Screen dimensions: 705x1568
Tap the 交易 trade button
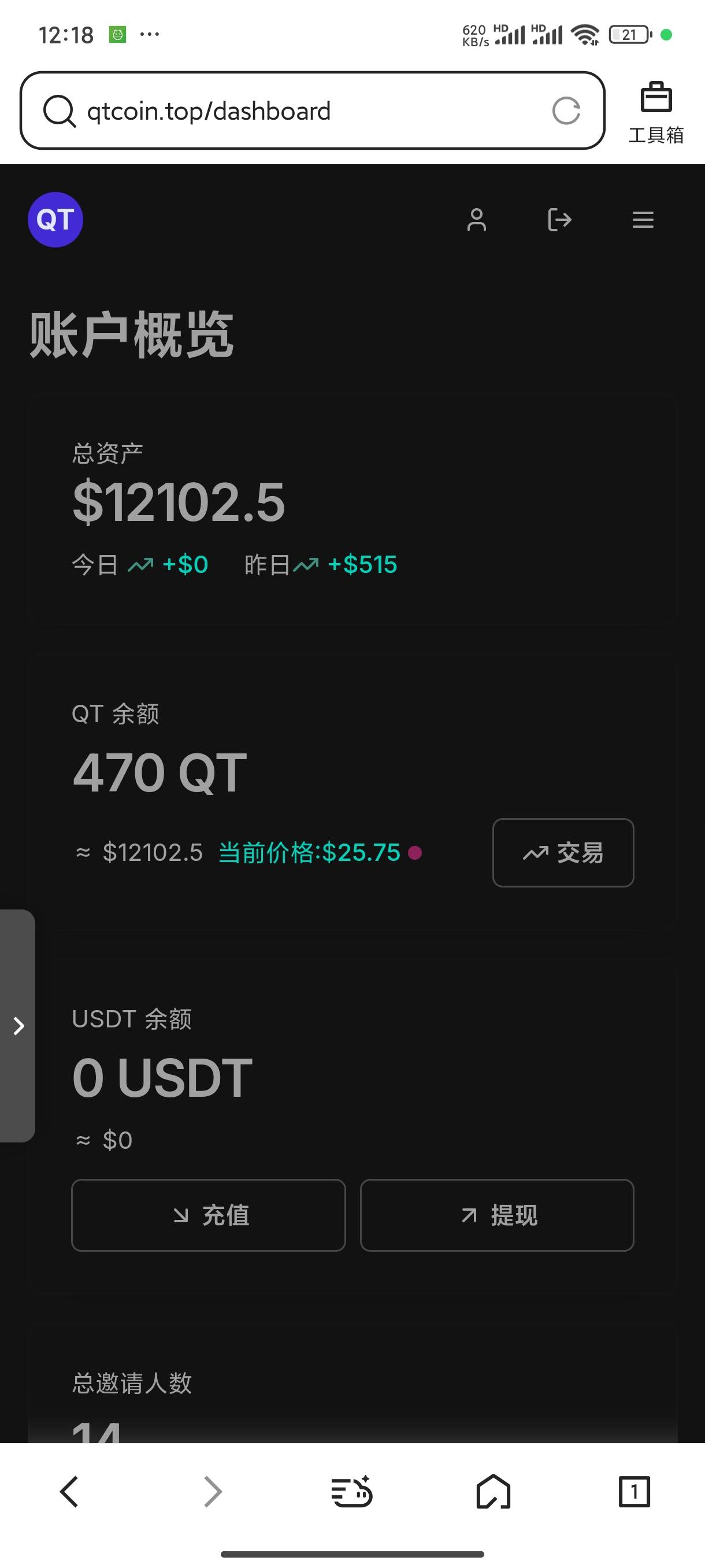click(563, 852)
